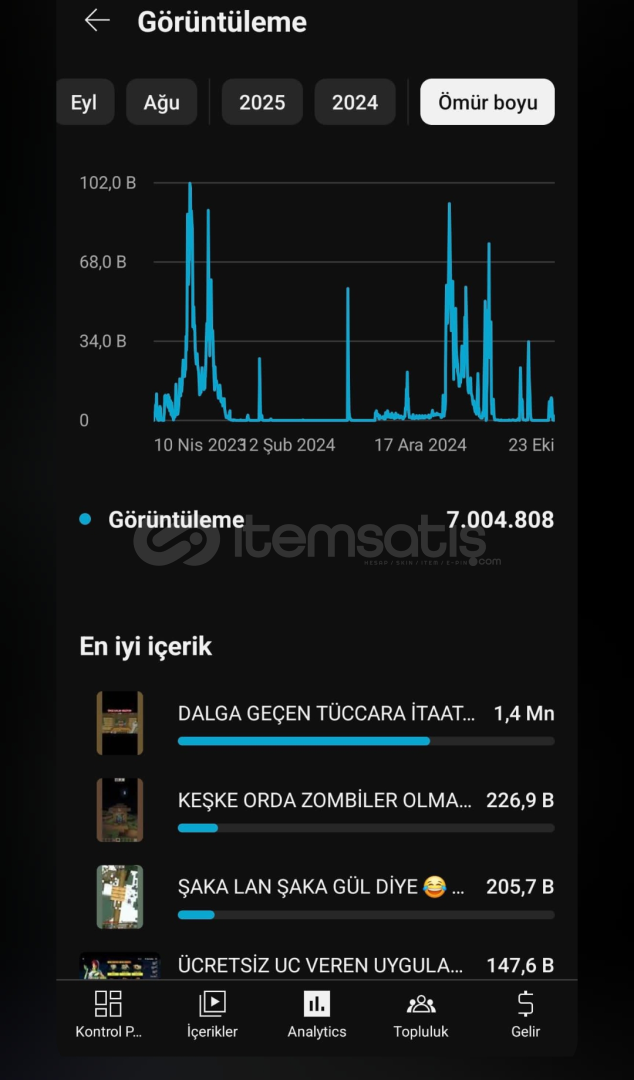Switch to the İçerikler tab
The height and width of the screenshot is (1080, 634).
[x=212, y=1014]
